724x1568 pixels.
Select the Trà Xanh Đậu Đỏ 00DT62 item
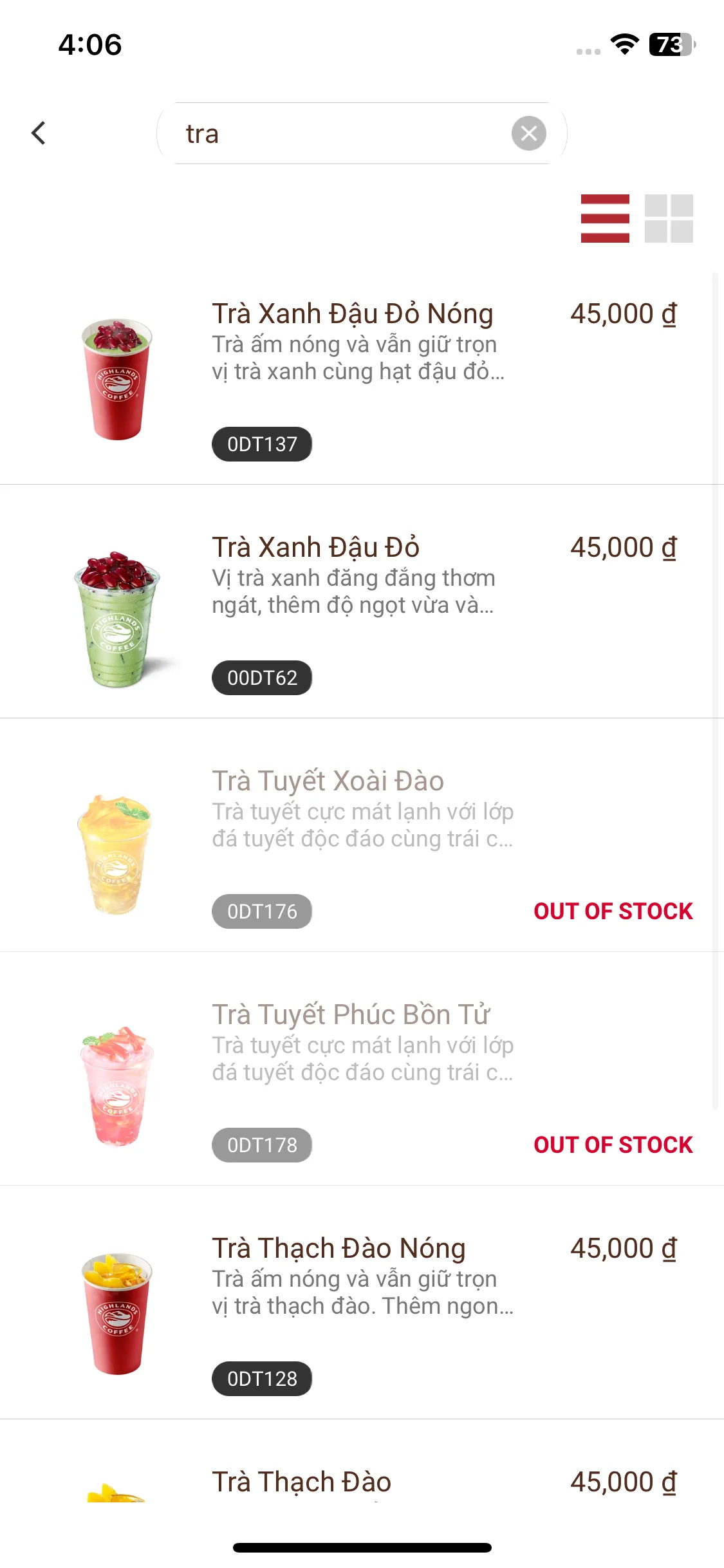click(x=316, y=548)
